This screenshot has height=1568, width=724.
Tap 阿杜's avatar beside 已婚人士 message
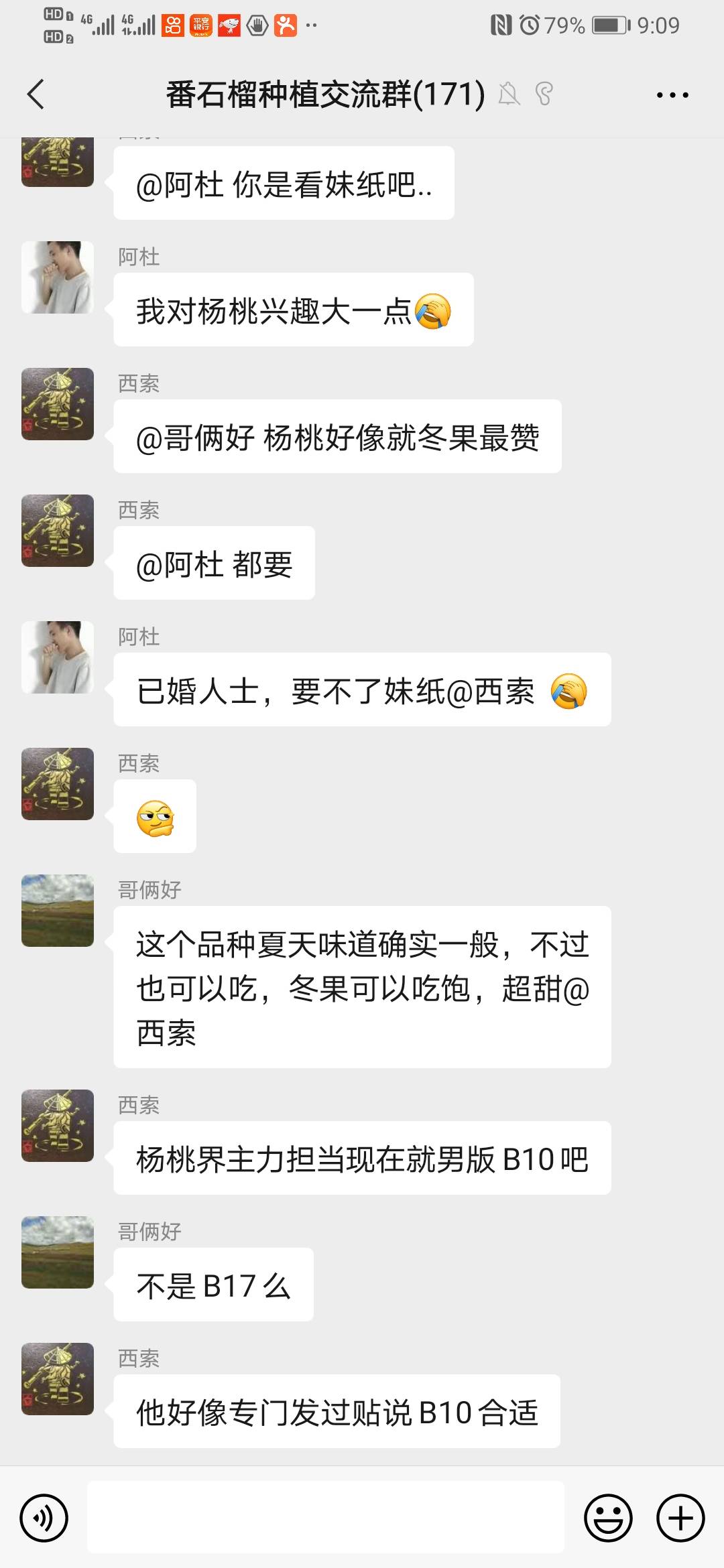pyautogui.click(x=58, y=657)
